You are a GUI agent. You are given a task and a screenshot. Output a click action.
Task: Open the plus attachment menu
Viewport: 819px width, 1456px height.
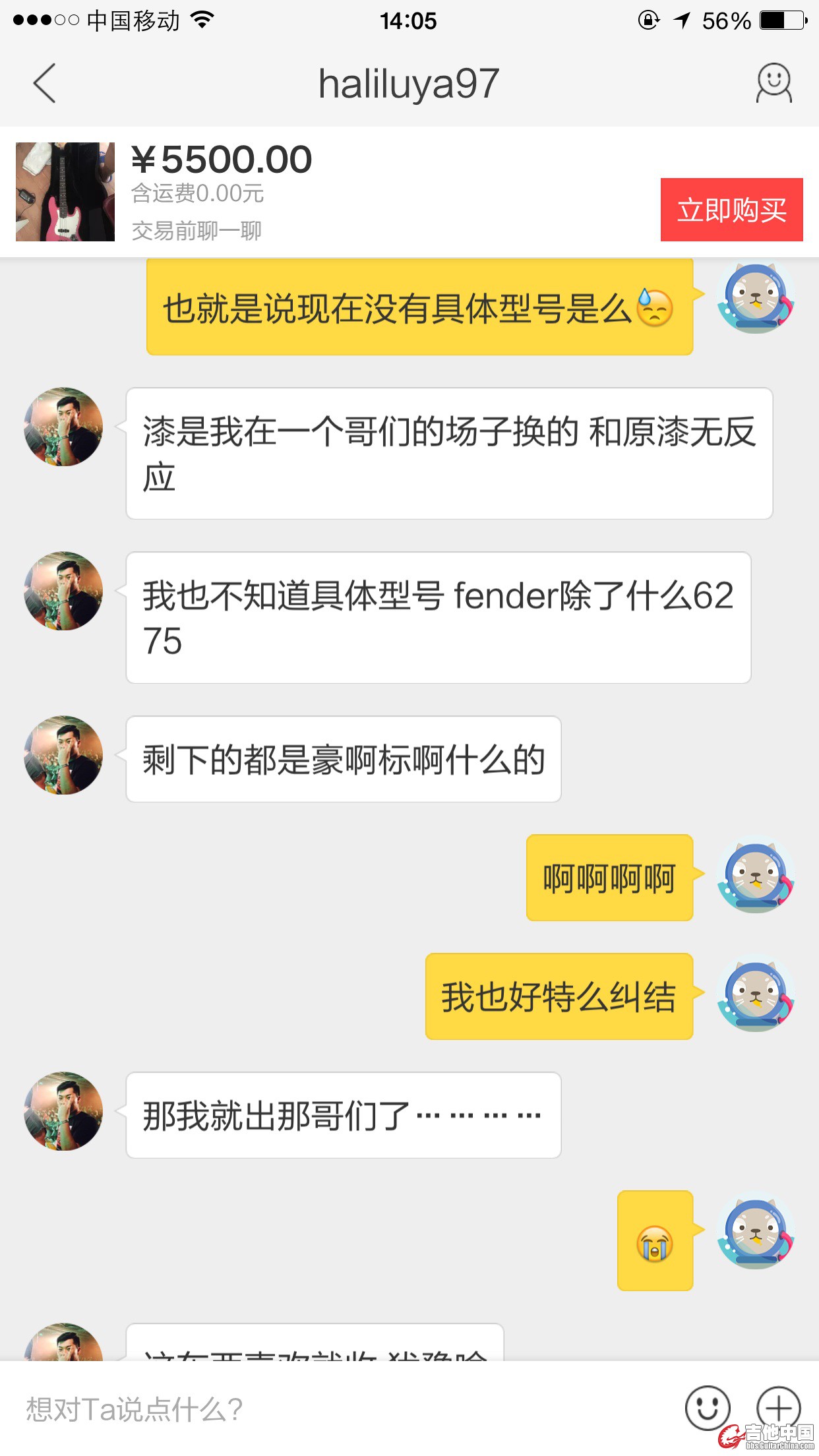pos(778,1408)
